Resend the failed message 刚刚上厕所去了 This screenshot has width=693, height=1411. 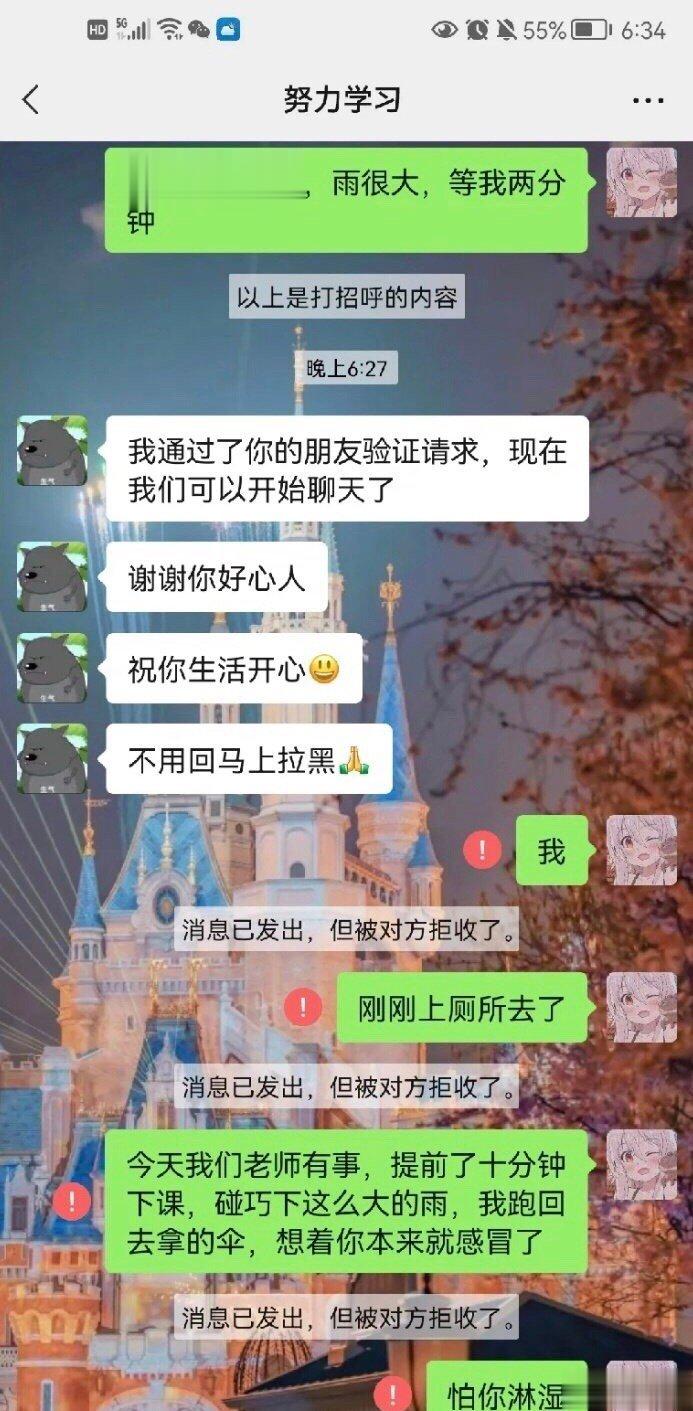302,1007
